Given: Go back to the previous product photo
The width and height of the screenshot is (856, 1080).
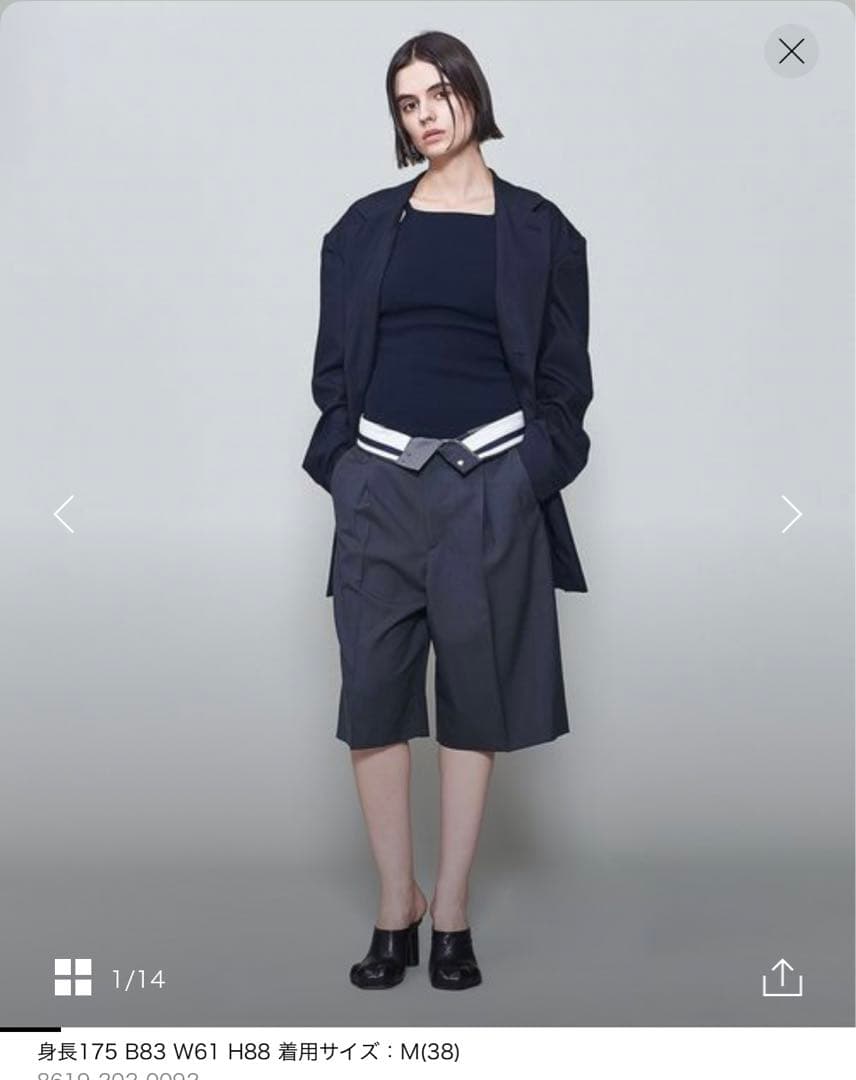Looking at the screenshot, I should (x=64, y=514).
